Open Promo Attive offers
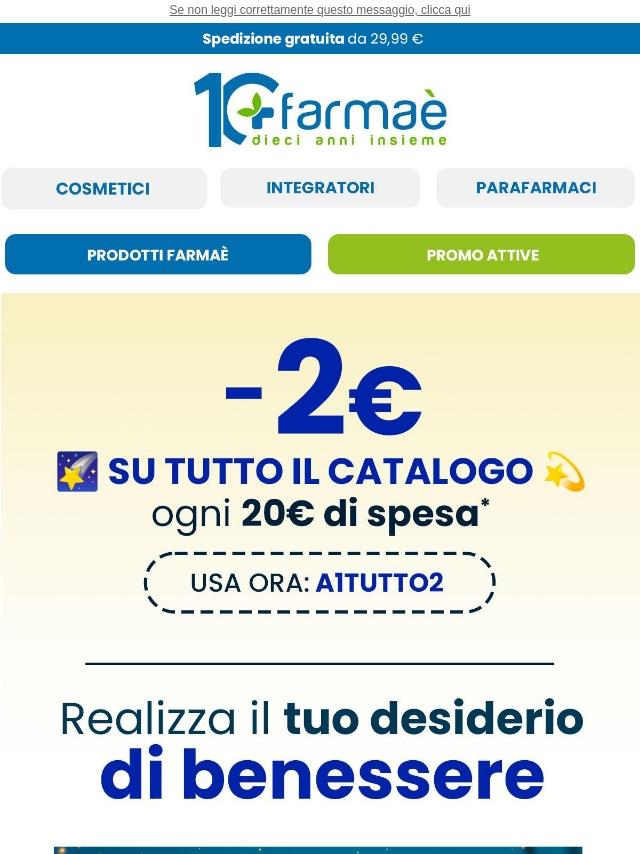Screen dimensions: 640x854 coord(481,254)
